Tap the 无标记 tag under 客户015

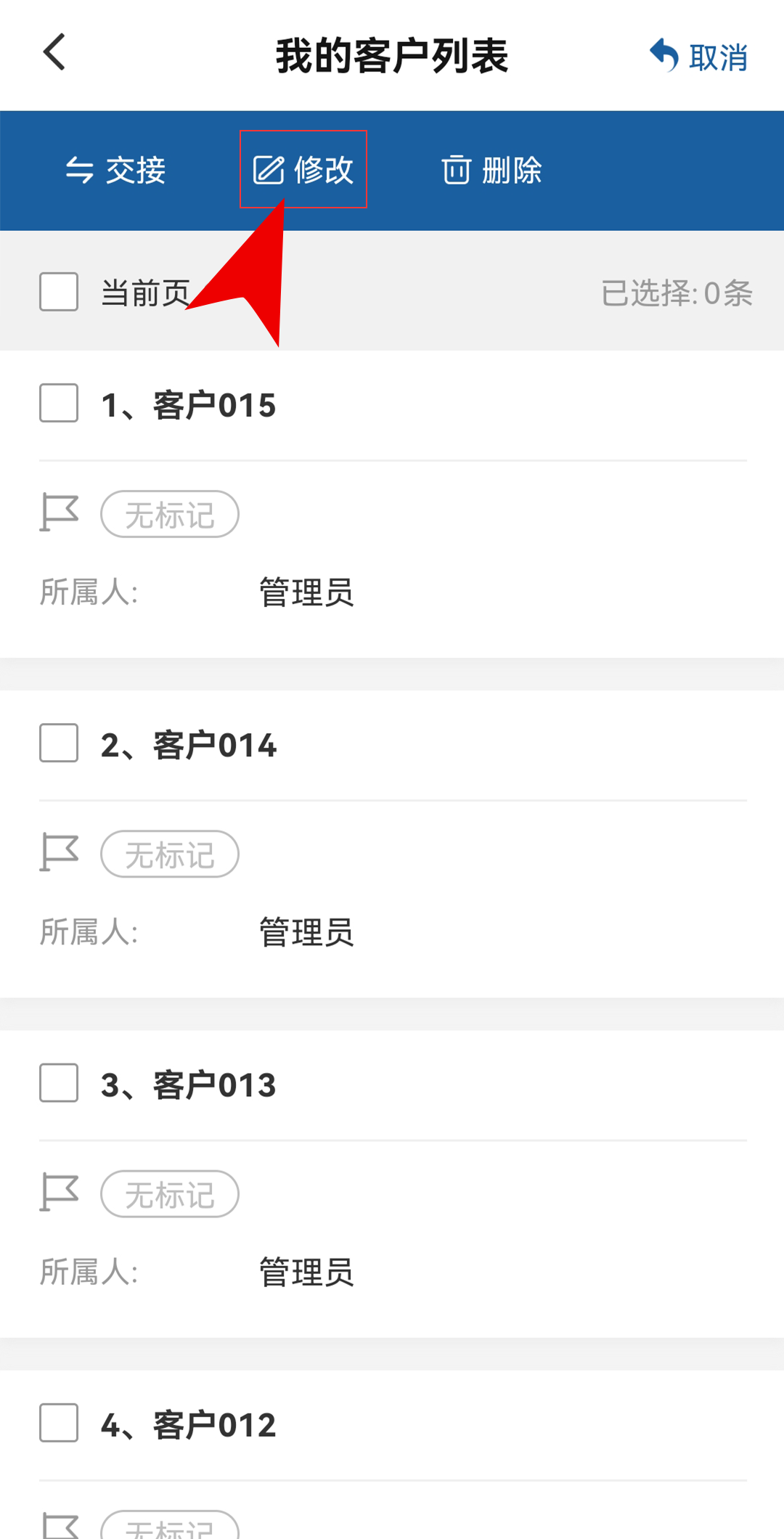click(170, 514)
